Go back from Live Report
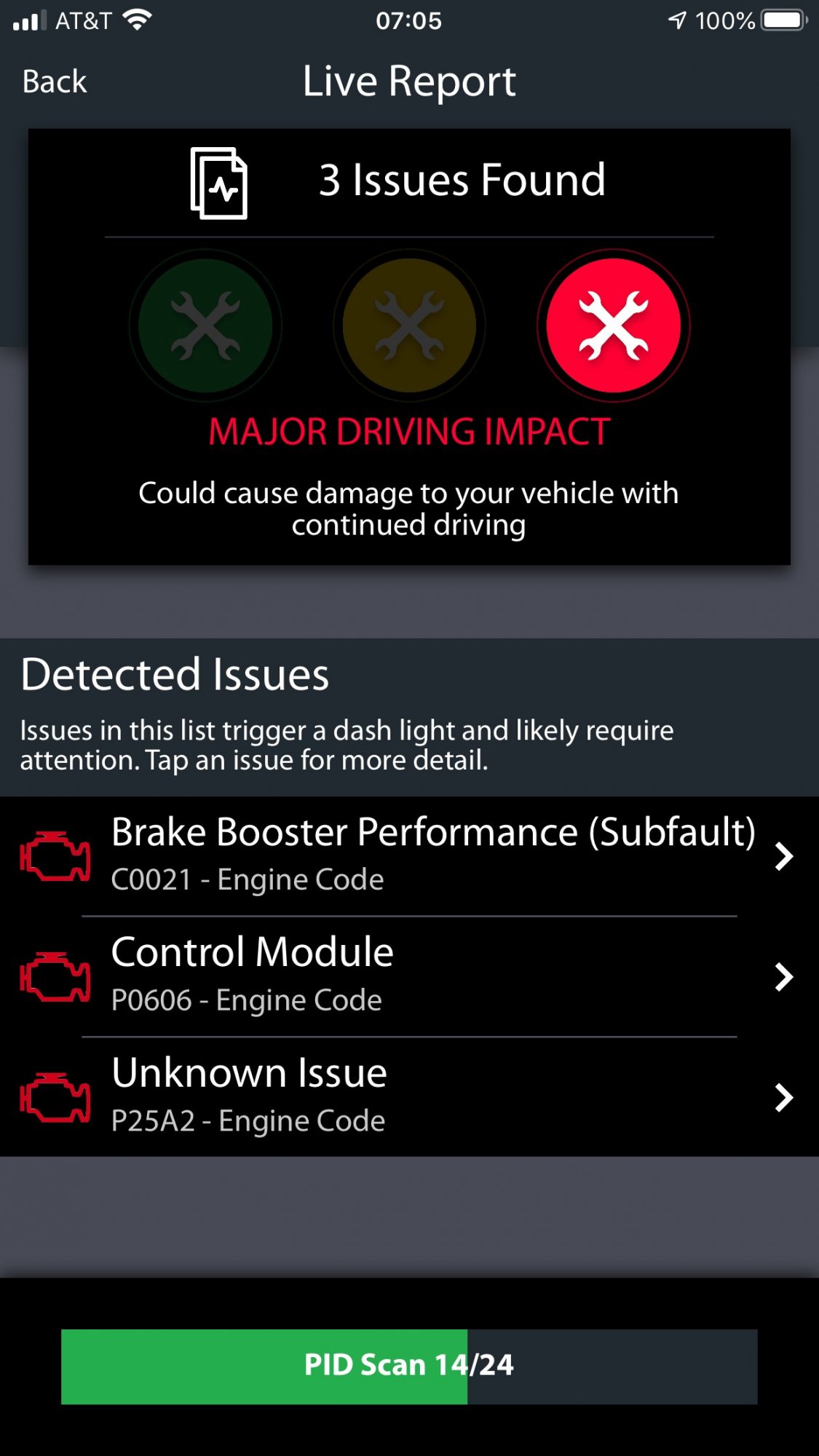The image size is (819, 1456). pyautogui.click(x=55, y=82)
